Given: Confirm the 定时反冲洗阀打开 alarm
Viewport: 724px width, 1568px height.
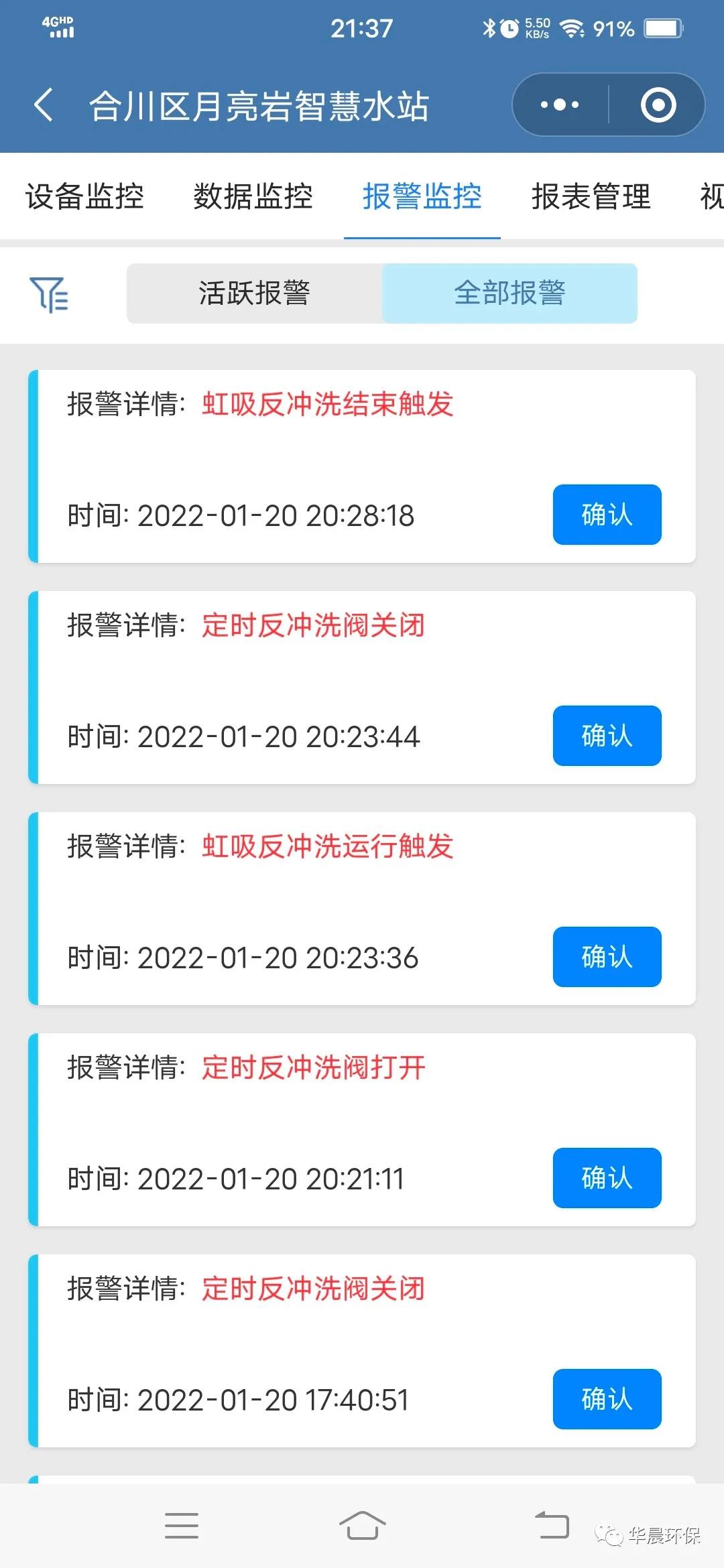Looking at the screenshot, I should pos(606,1179).
